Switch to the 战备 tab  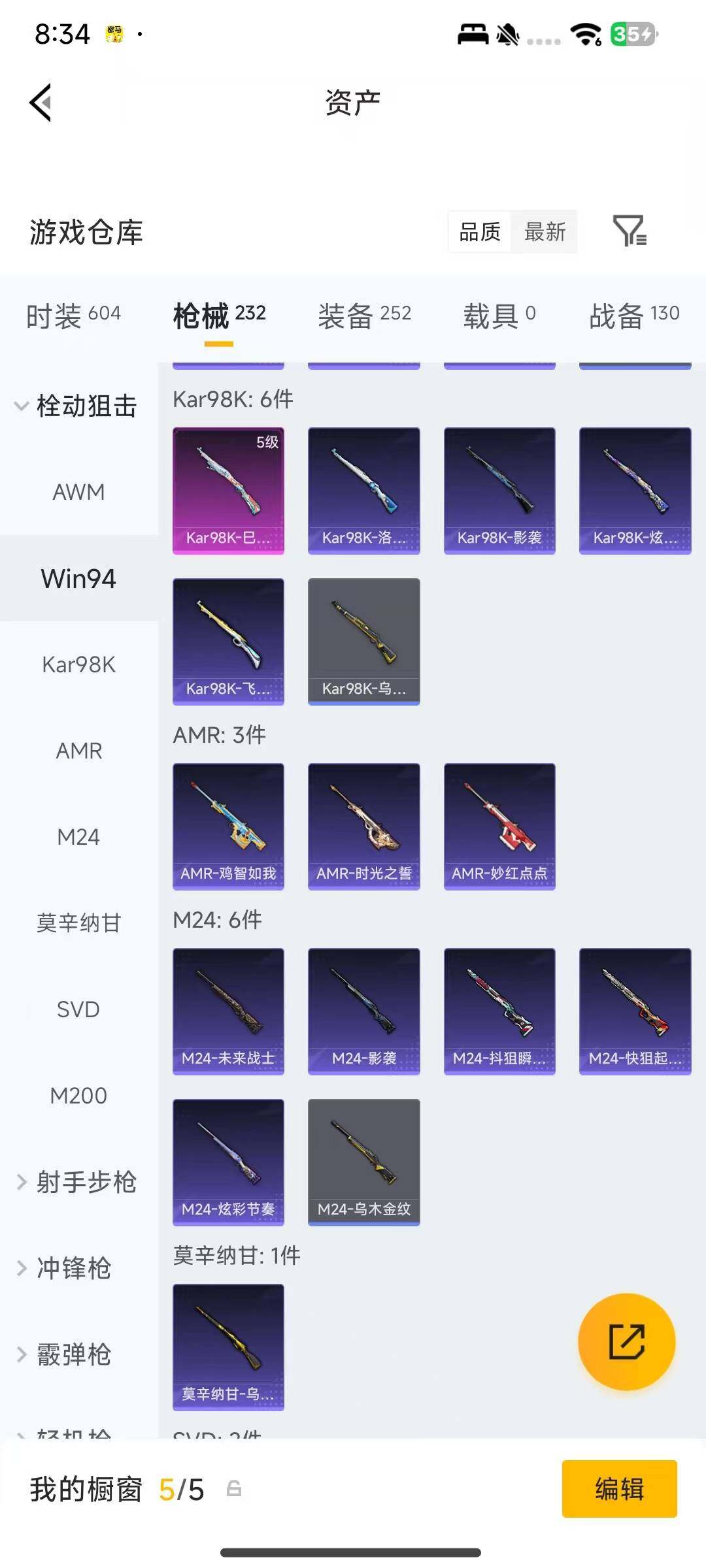(x=633, y=315)
